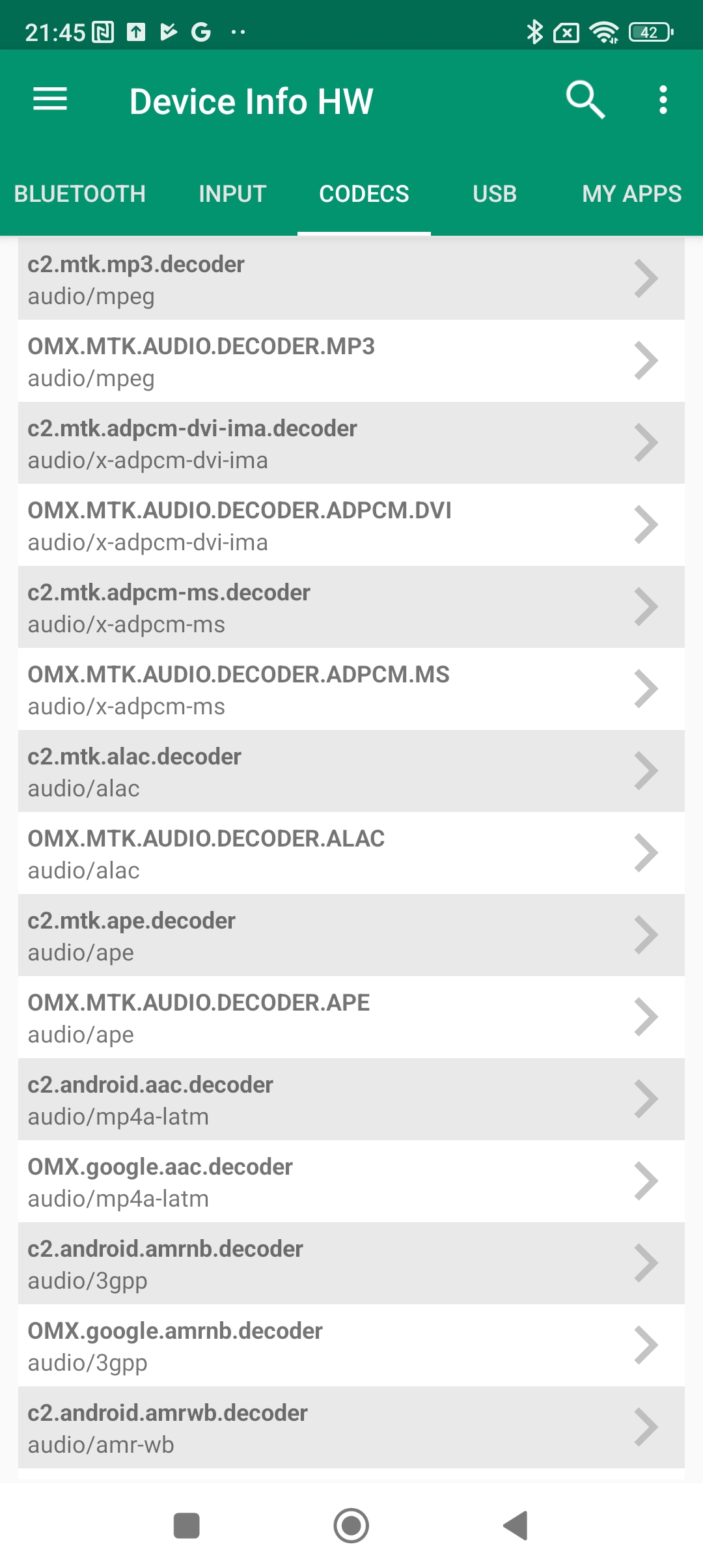Screen dimensions: 703x1568
Task: Select OMX.MTK.AUDIO.DECODER.ADPCM.DVI row
Action: [351, 525]
